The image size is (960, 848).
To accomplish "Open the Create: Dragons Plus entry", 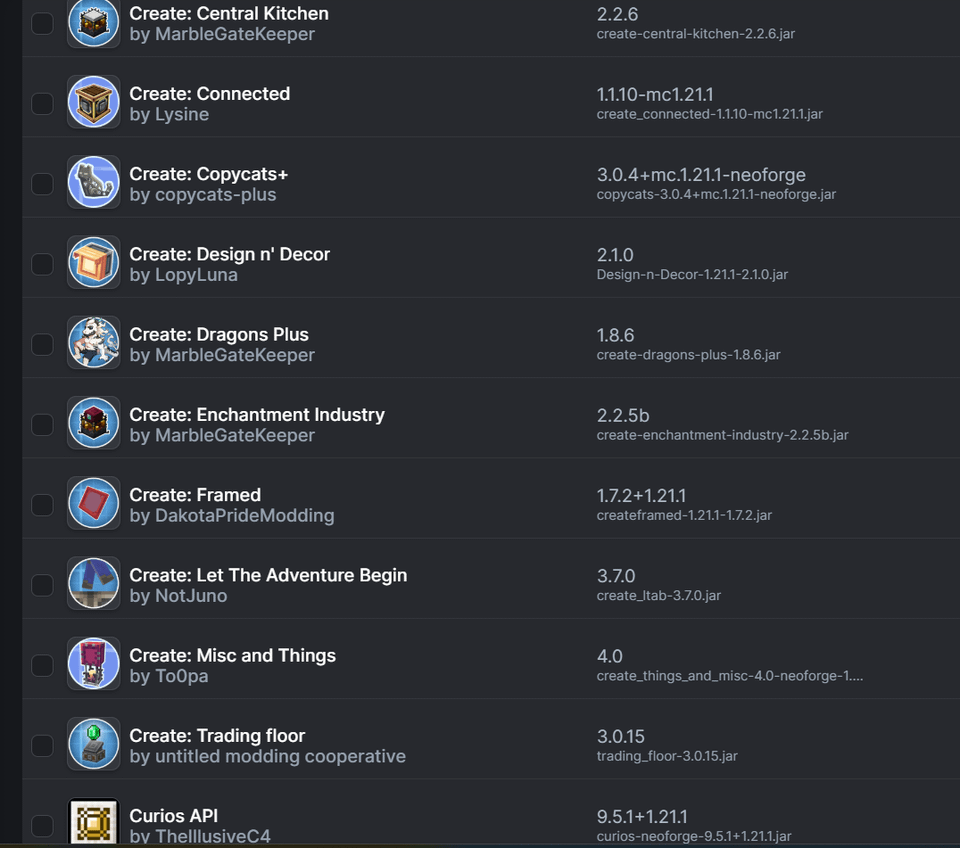I will [x=218, y=334].
